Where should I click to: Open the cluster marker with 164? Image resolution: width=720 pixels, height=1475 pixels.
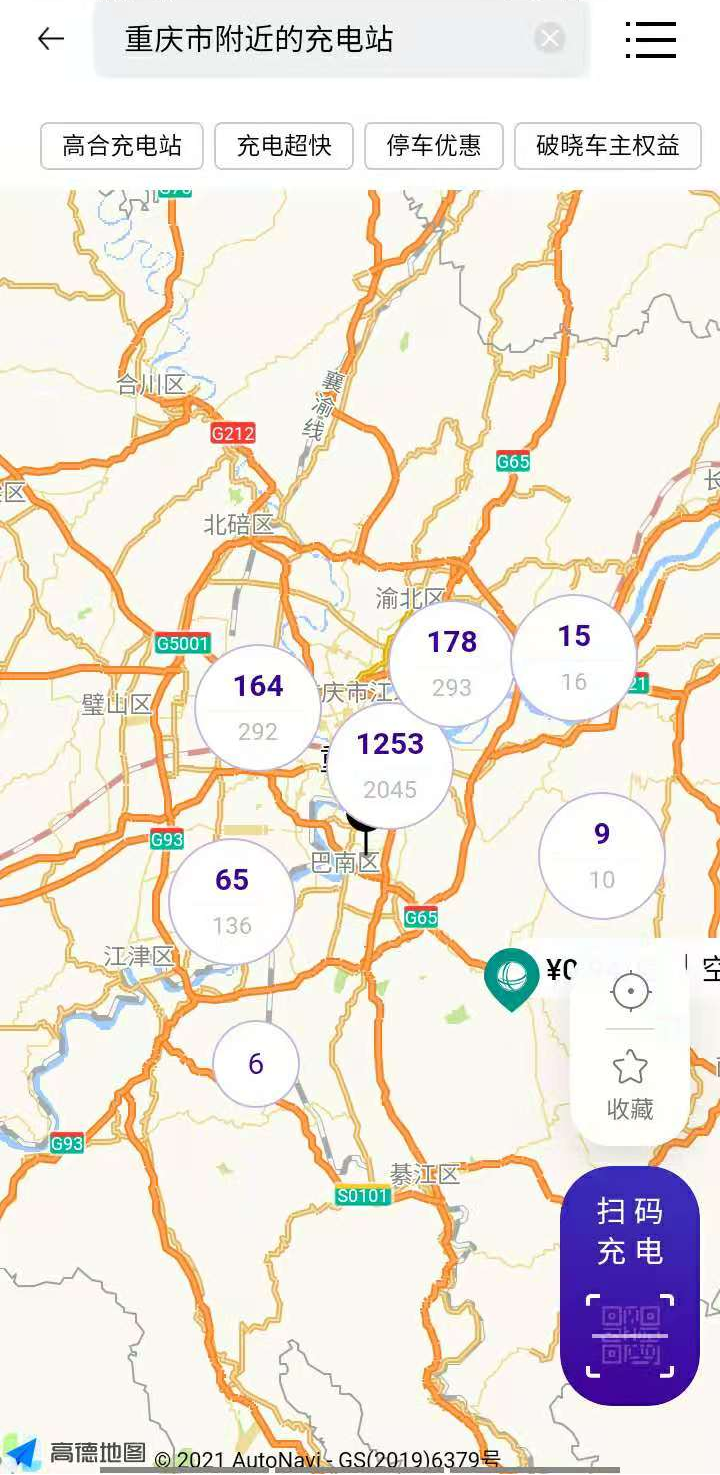(x=258, y=707)
